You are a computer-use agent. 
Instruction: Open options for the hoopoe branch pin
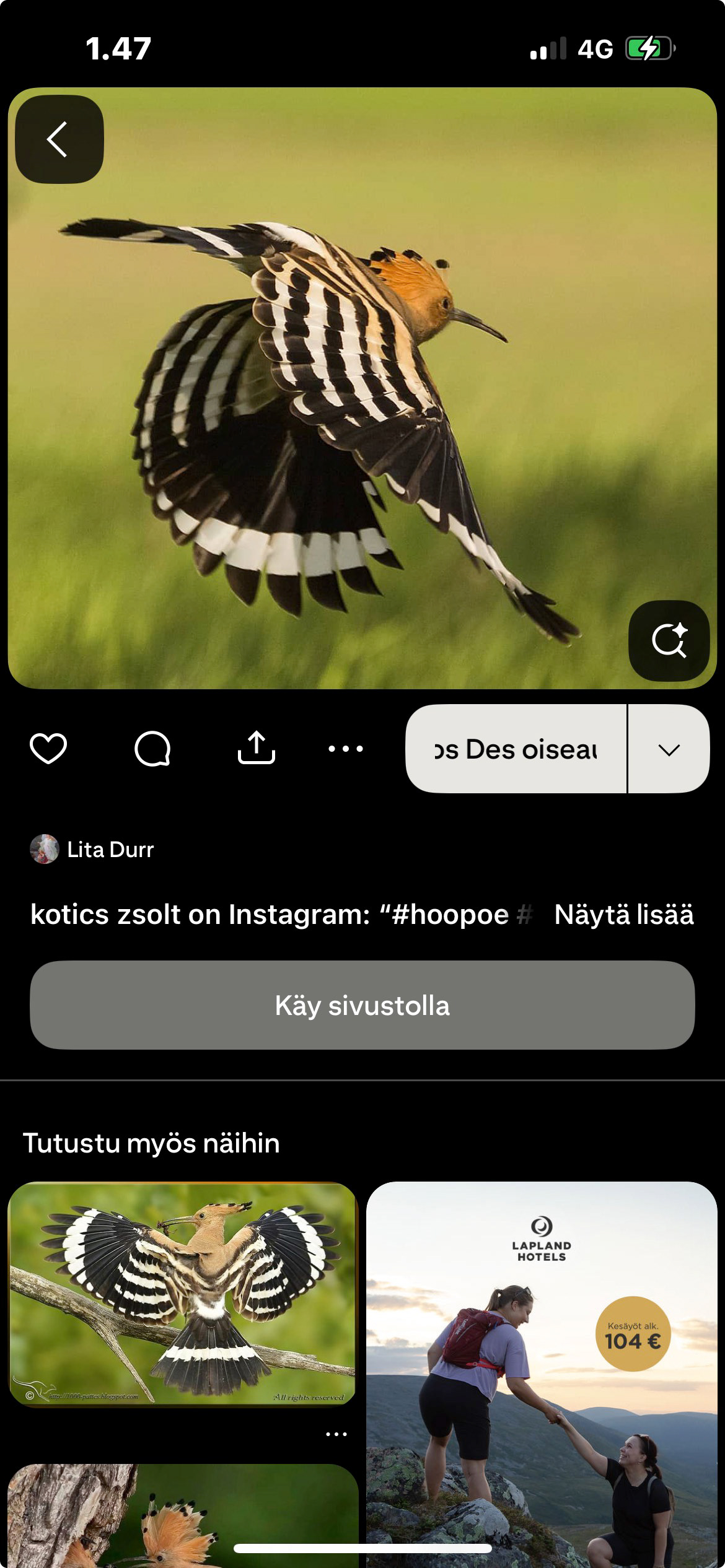coord(336,1434)
